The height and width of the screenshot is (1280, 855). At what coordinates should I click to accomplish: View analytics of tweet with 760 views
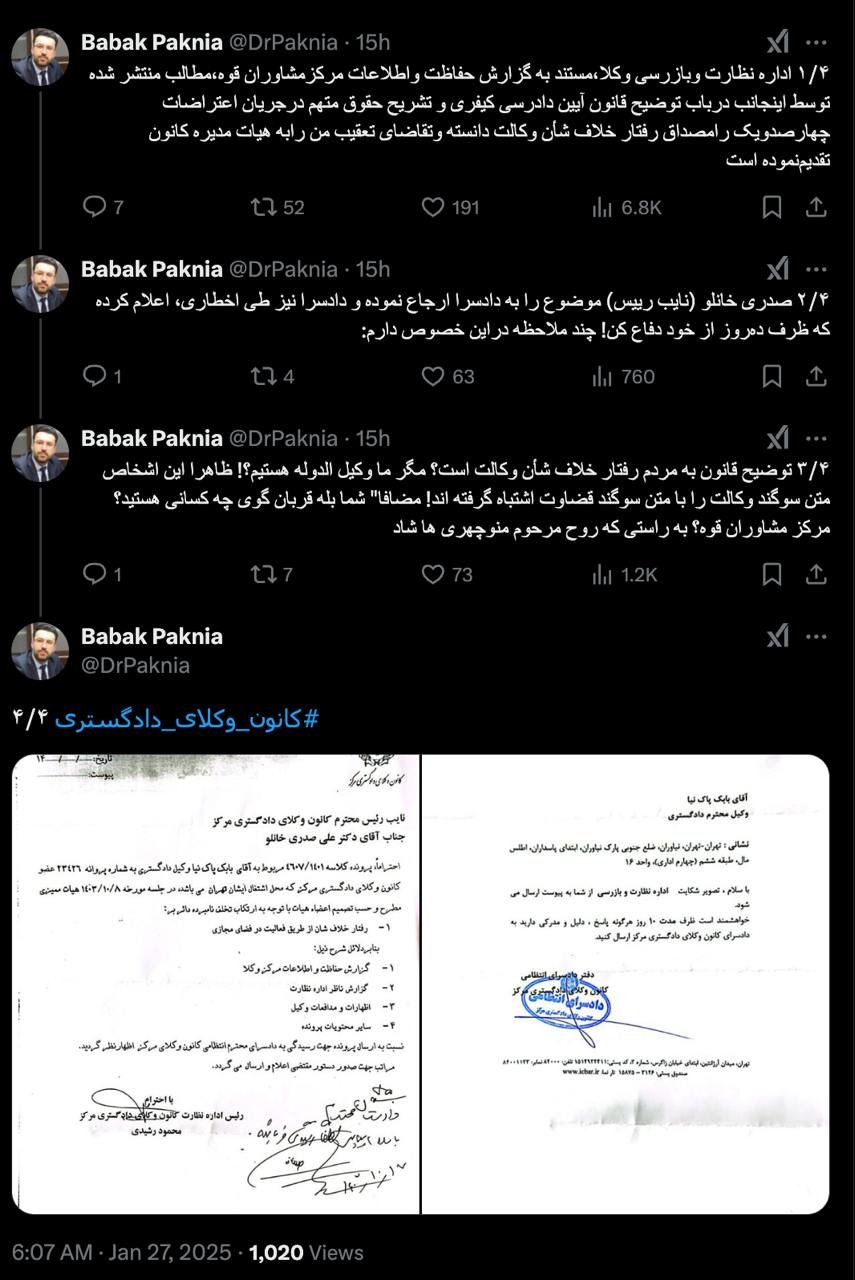pyautogui.click(x=602, y=377)
